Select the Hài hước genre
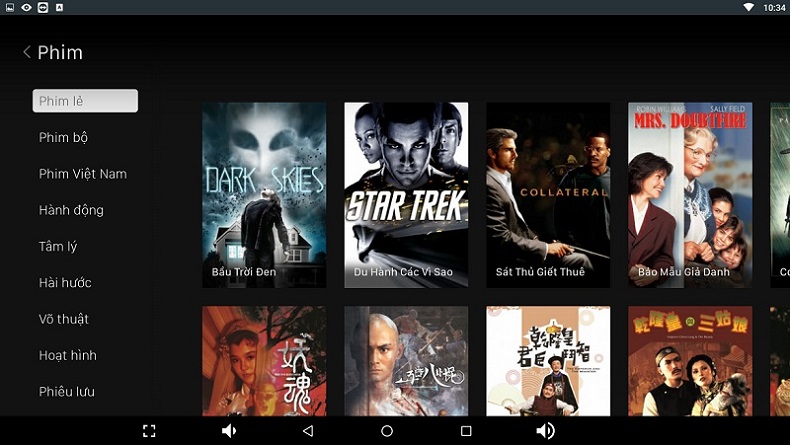The image size is (790, 445). pyautogui.click(x=65, y=283)
